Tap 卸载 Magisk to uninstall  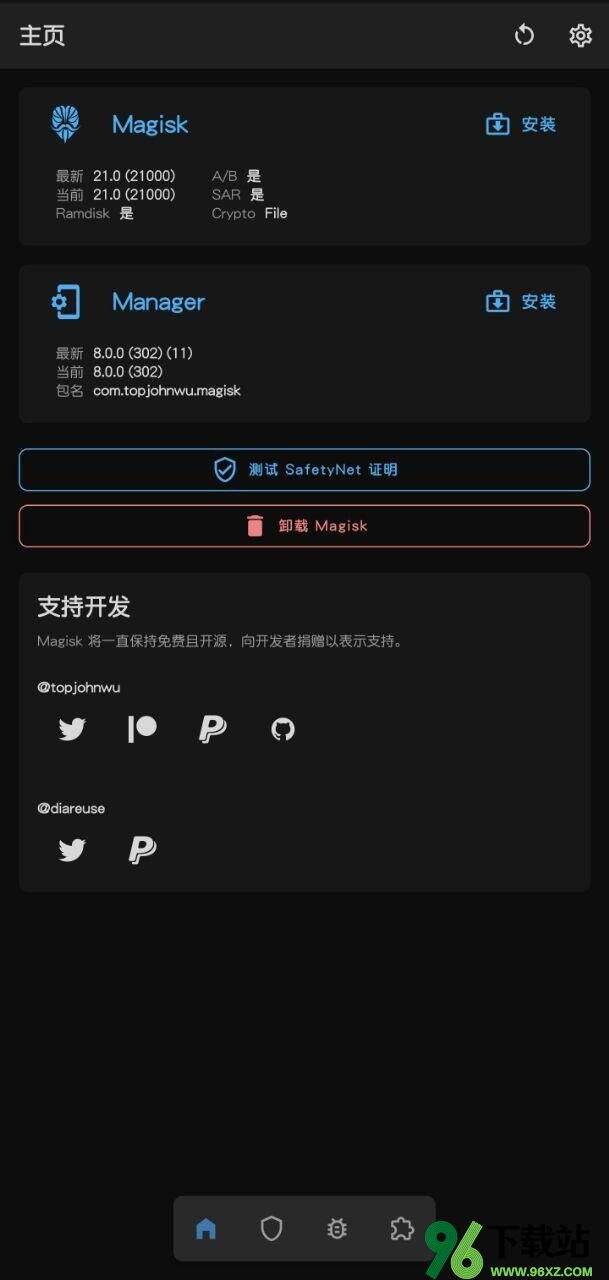[304, 526]
